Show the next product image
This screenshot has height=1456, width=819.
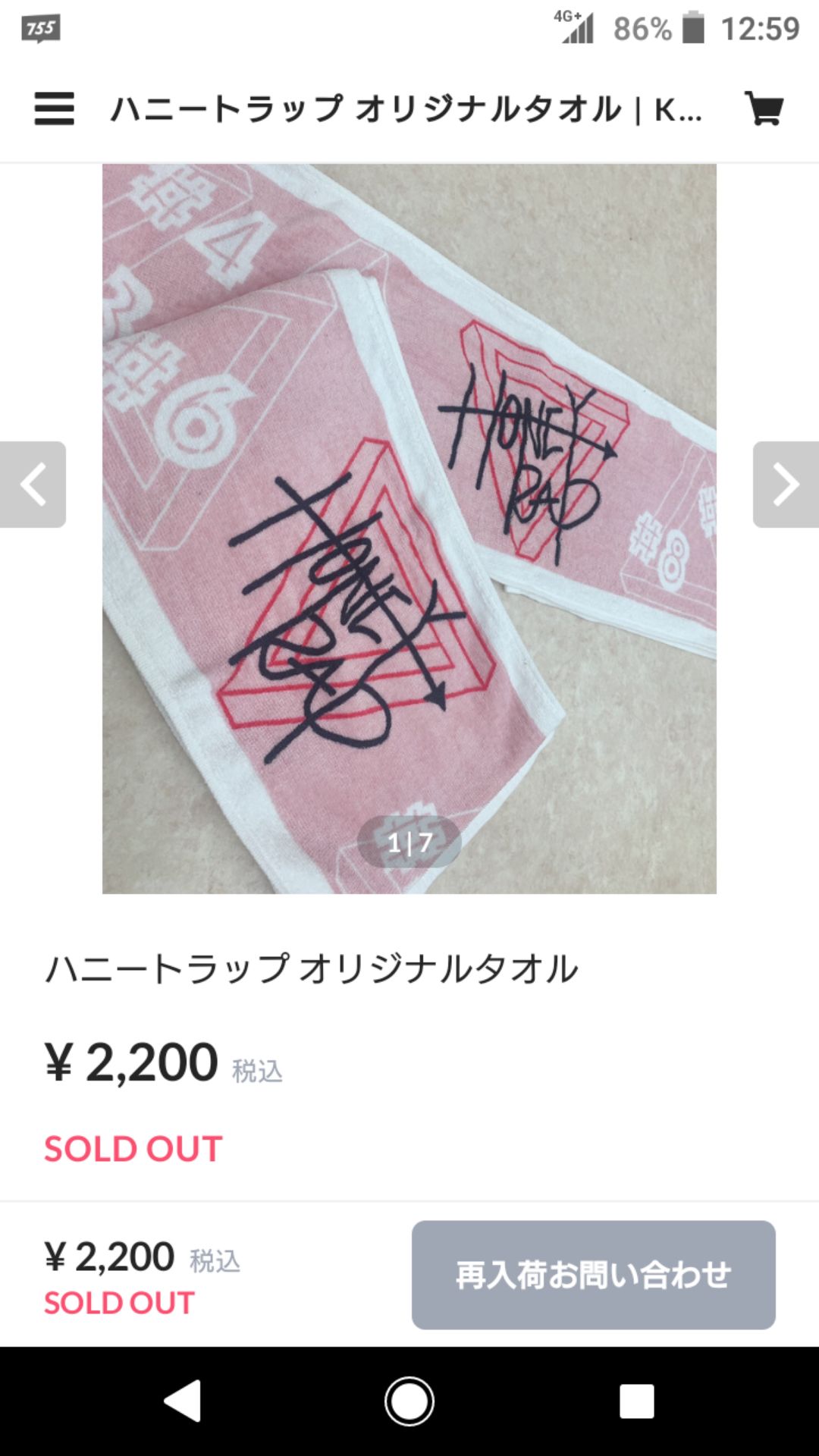point(786,485)
